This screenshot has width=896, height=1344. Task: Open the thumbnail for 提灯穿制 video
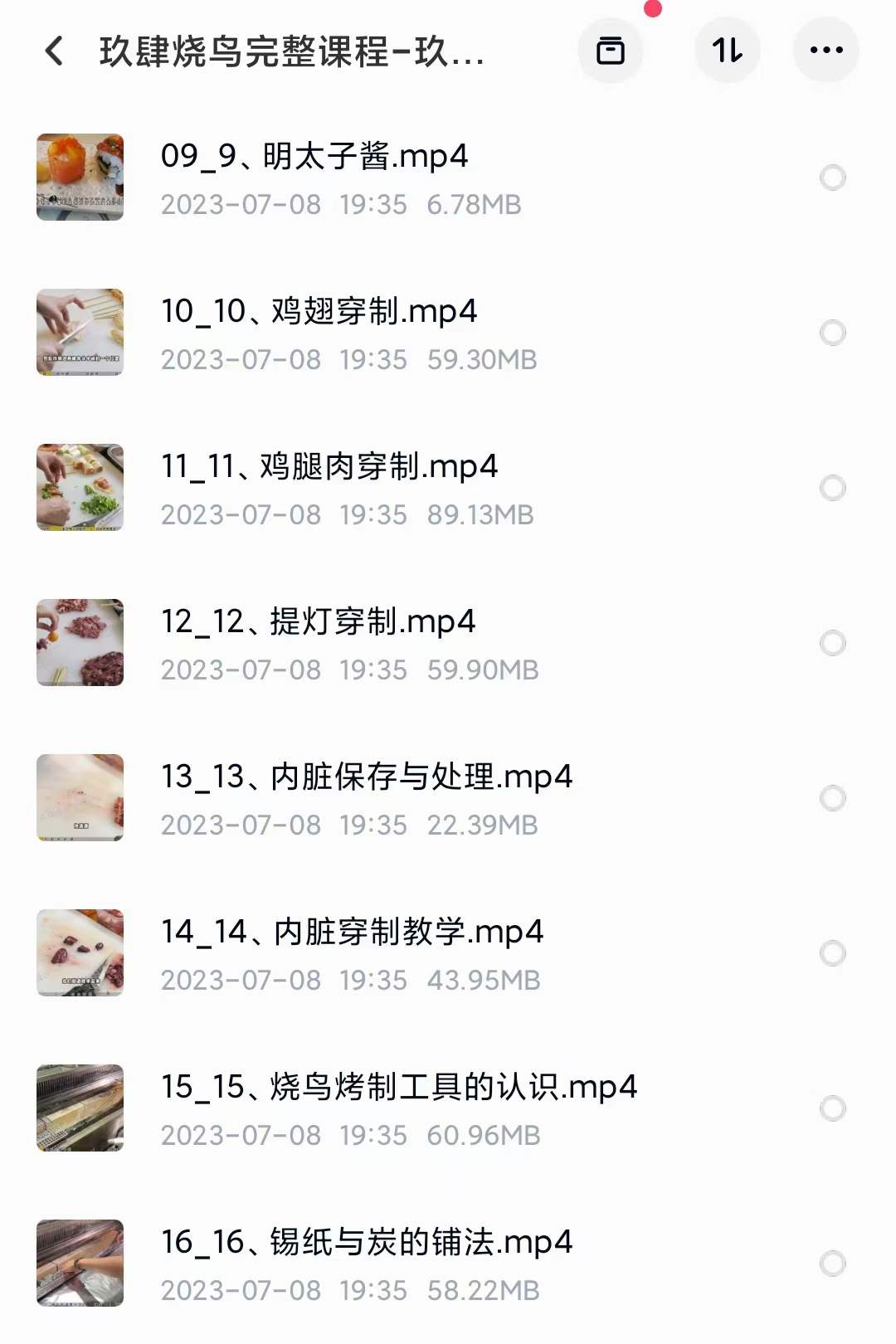[x=79, y=641]
